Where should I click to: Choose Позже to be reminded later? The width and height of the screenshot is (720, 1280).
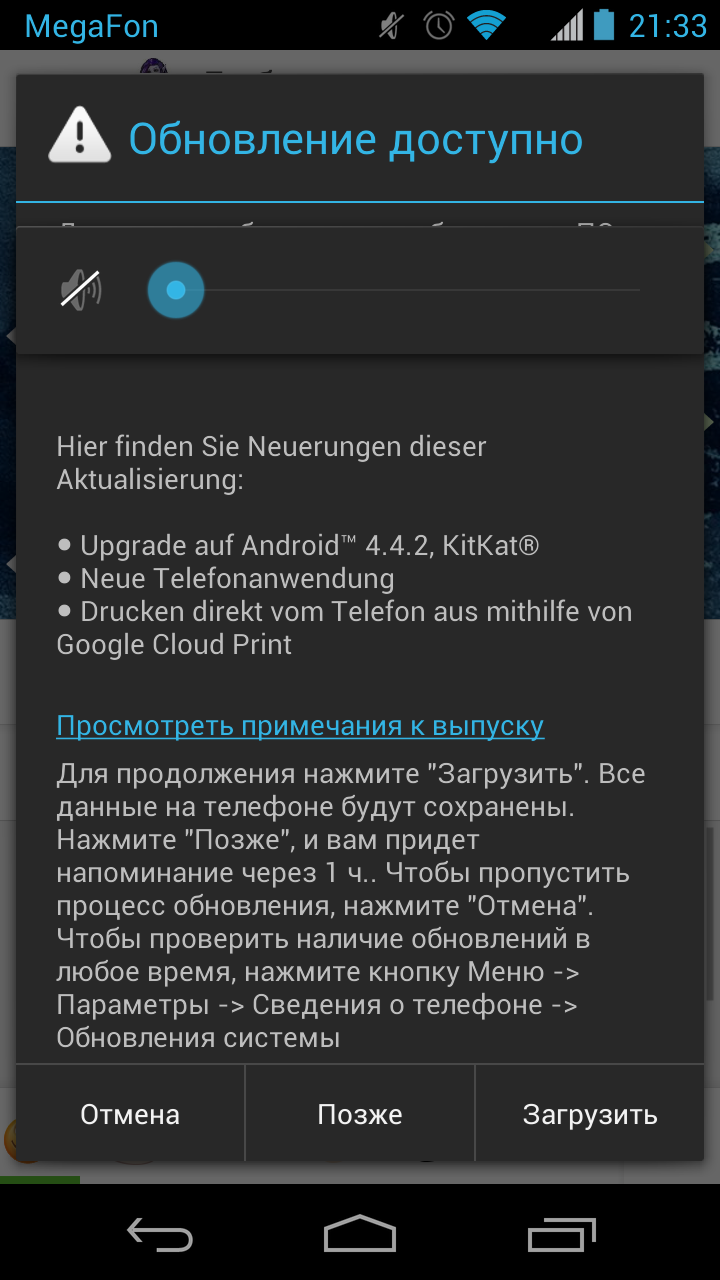point(360,1114)
